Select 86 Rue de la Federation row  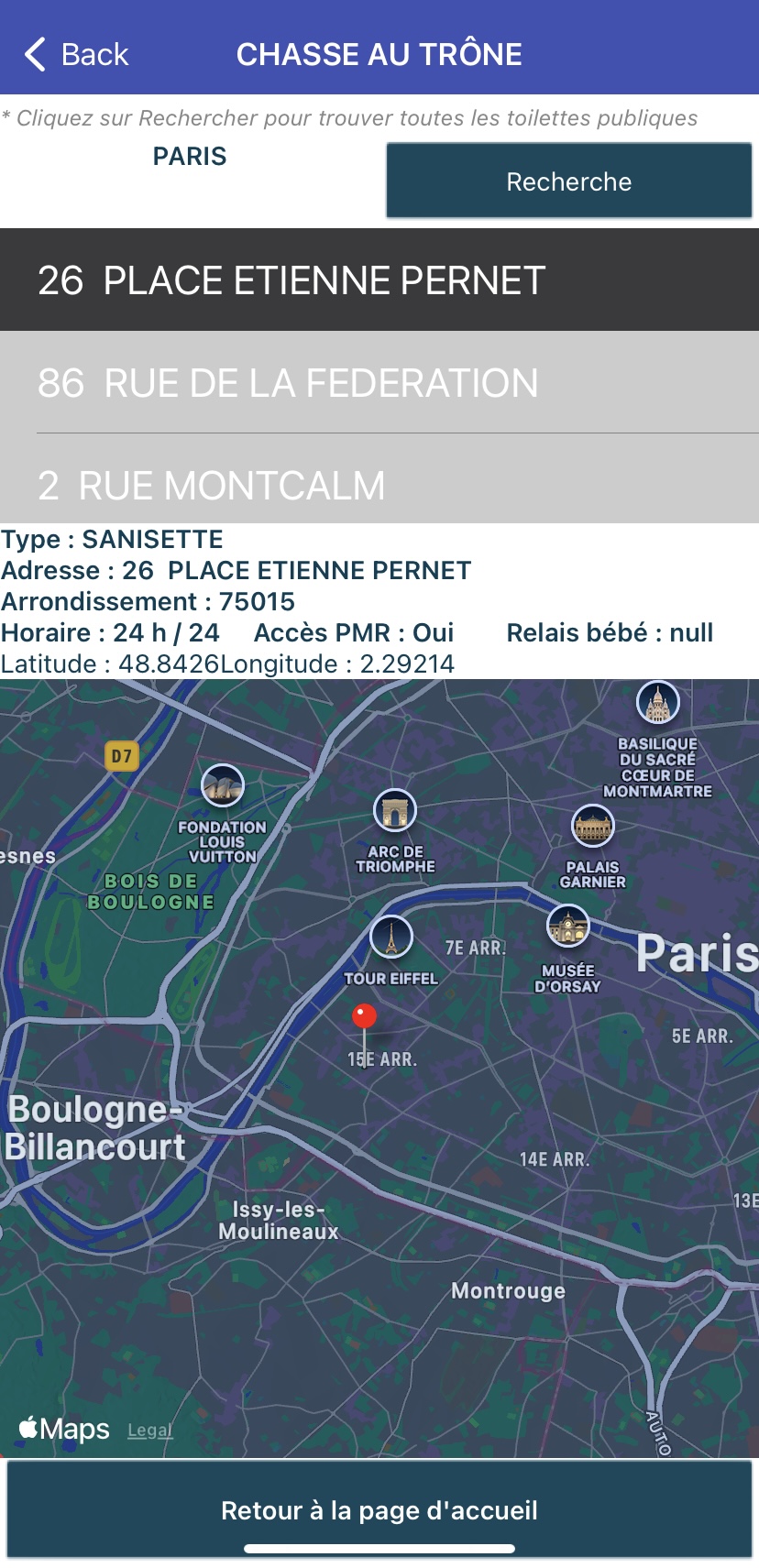point(379,383)
